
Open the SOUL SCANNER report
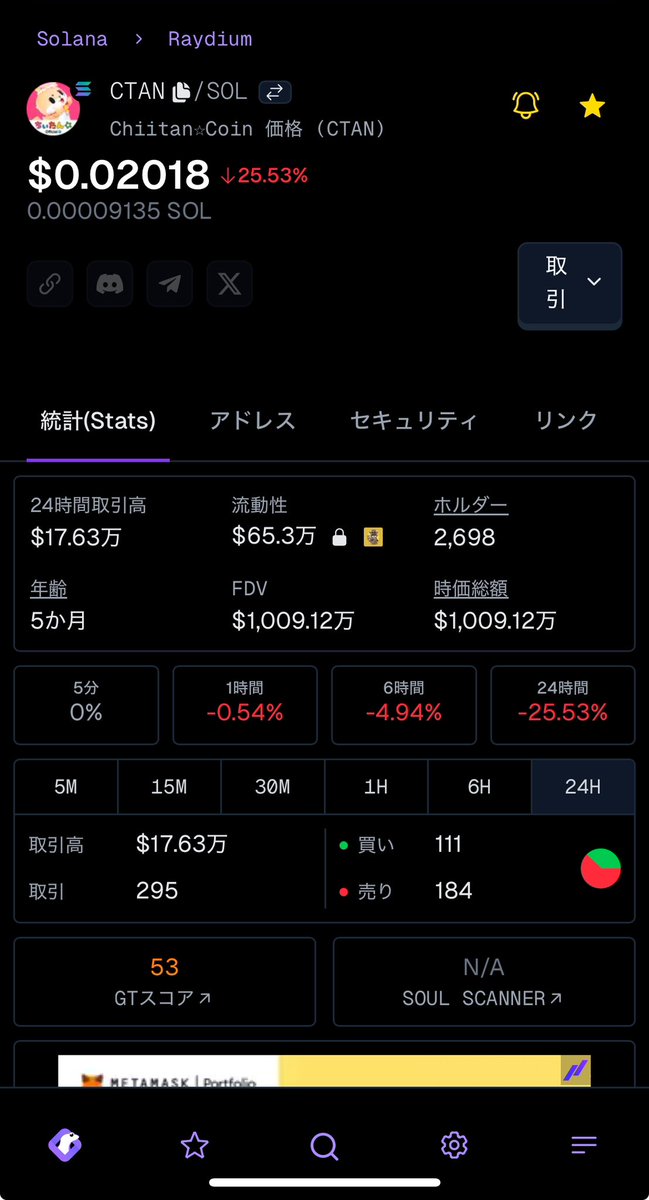(484, 982)
